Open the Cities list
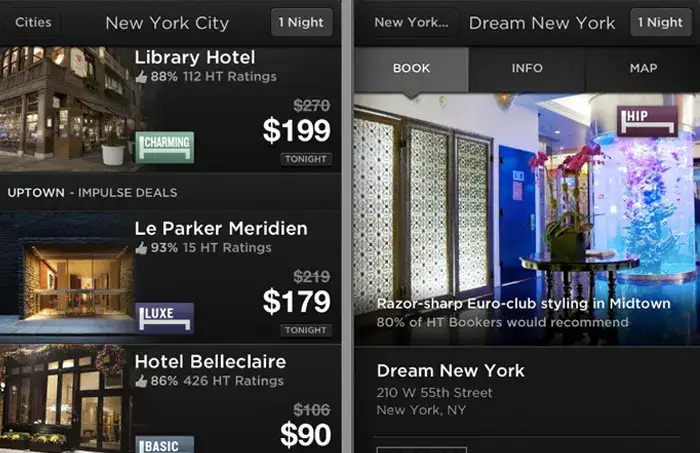 [x=32, y=23]
